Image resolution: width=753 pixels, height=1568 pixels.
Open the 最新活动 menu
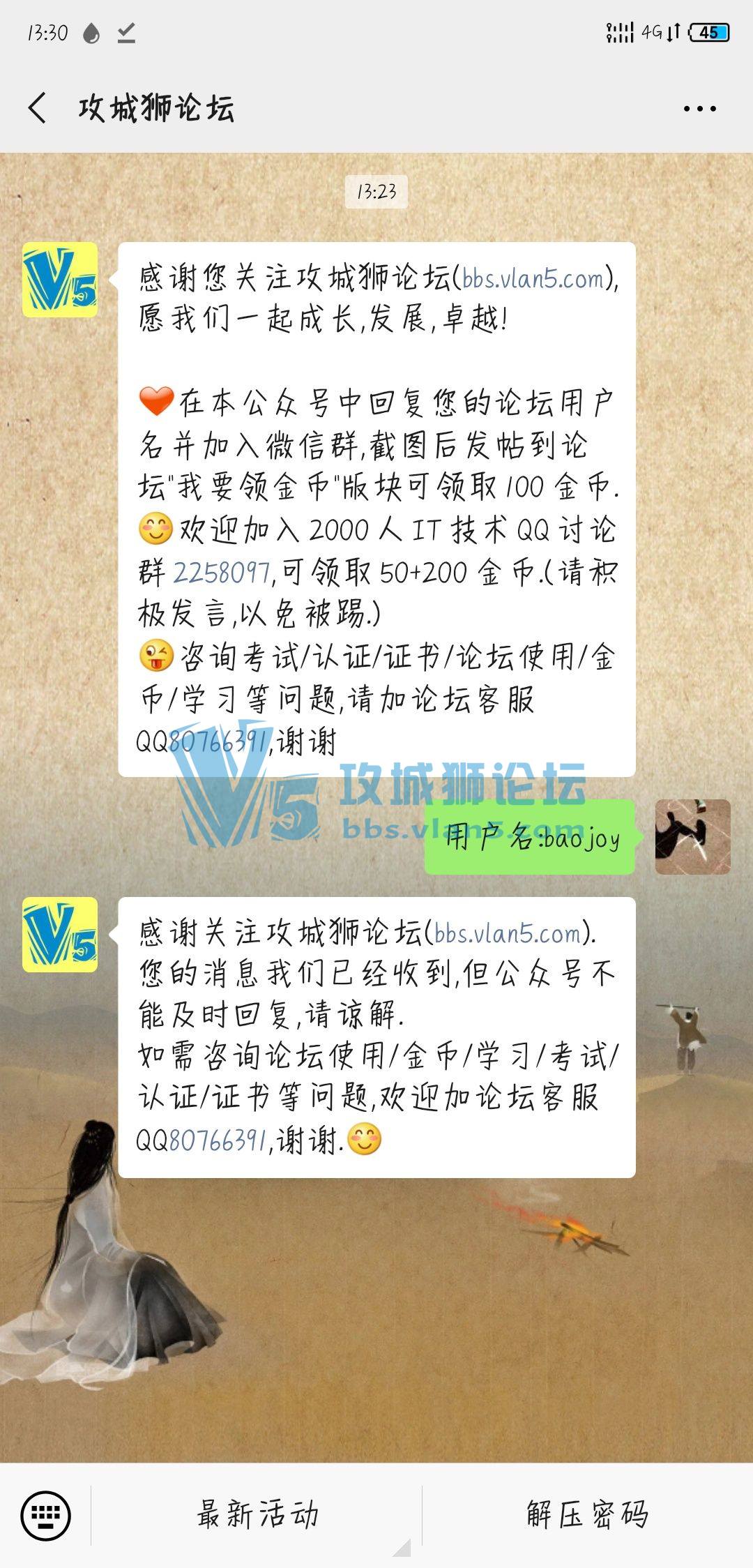(257, 1515)
